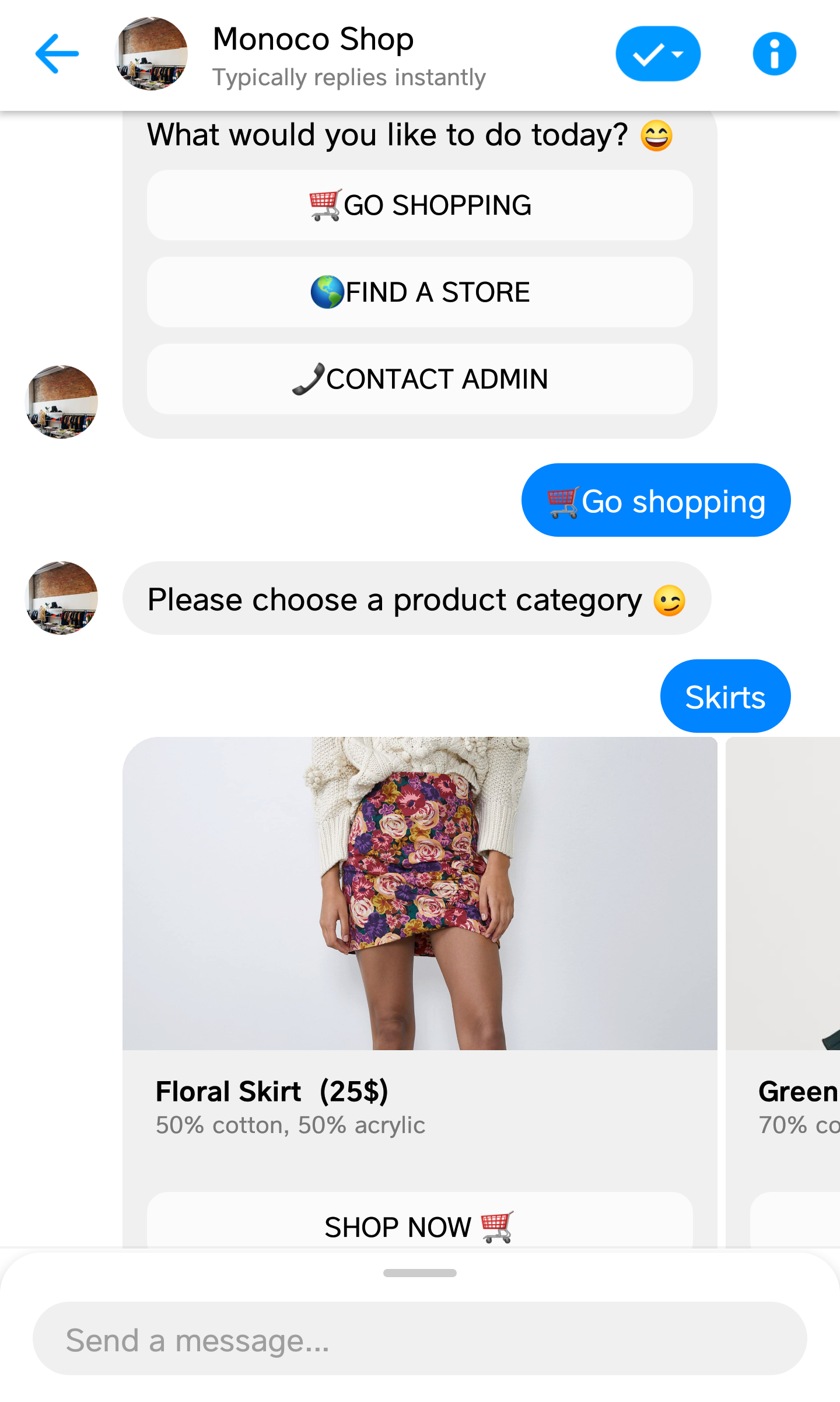This screenshot has height=1402, width=840.
Task: Open the info icon for Monoco Shop
Action: pyautogui.click(x=774, y=54)
